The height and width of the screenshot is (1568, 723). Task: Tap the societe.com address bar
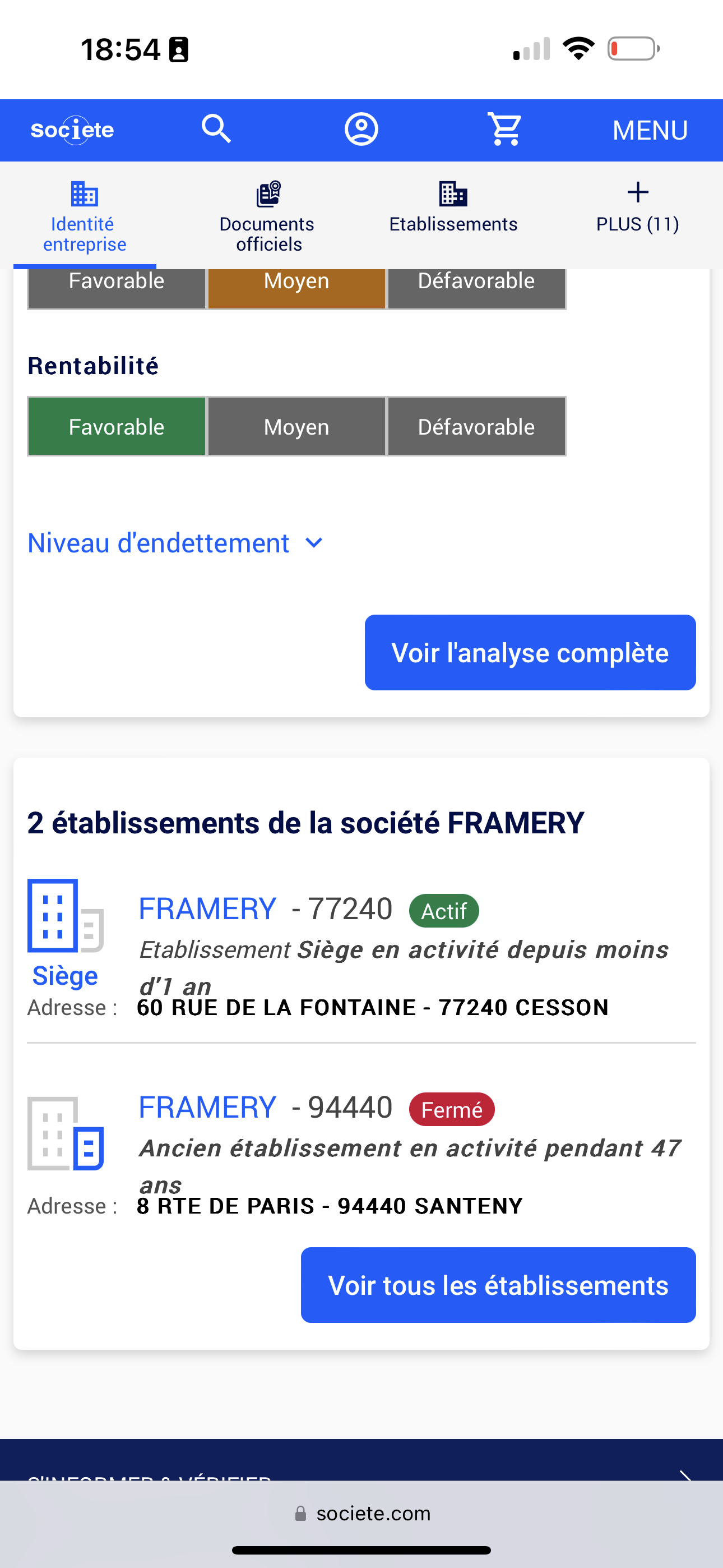coord(363,1513)
